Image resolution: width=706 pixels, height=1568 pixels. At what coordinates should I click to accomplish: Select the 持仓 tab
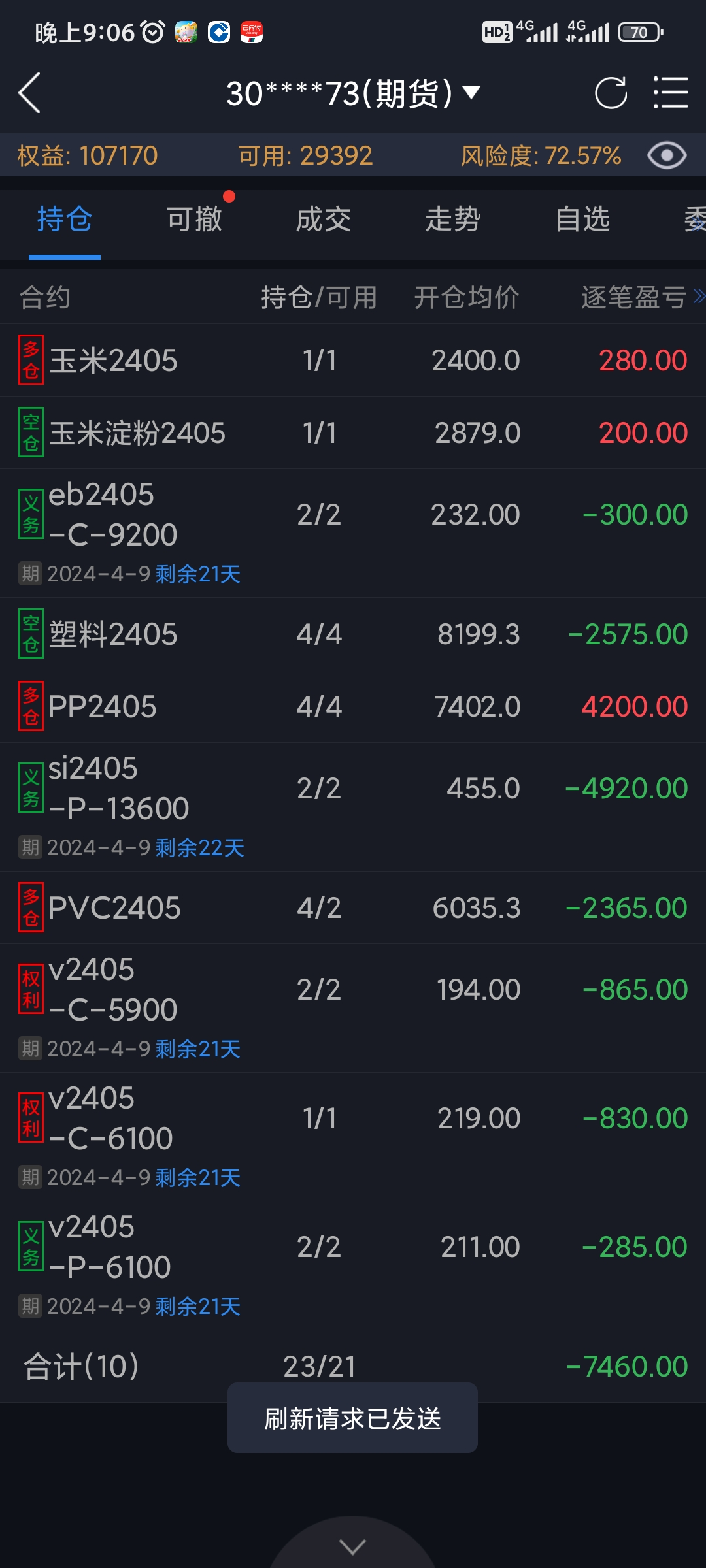65,219
